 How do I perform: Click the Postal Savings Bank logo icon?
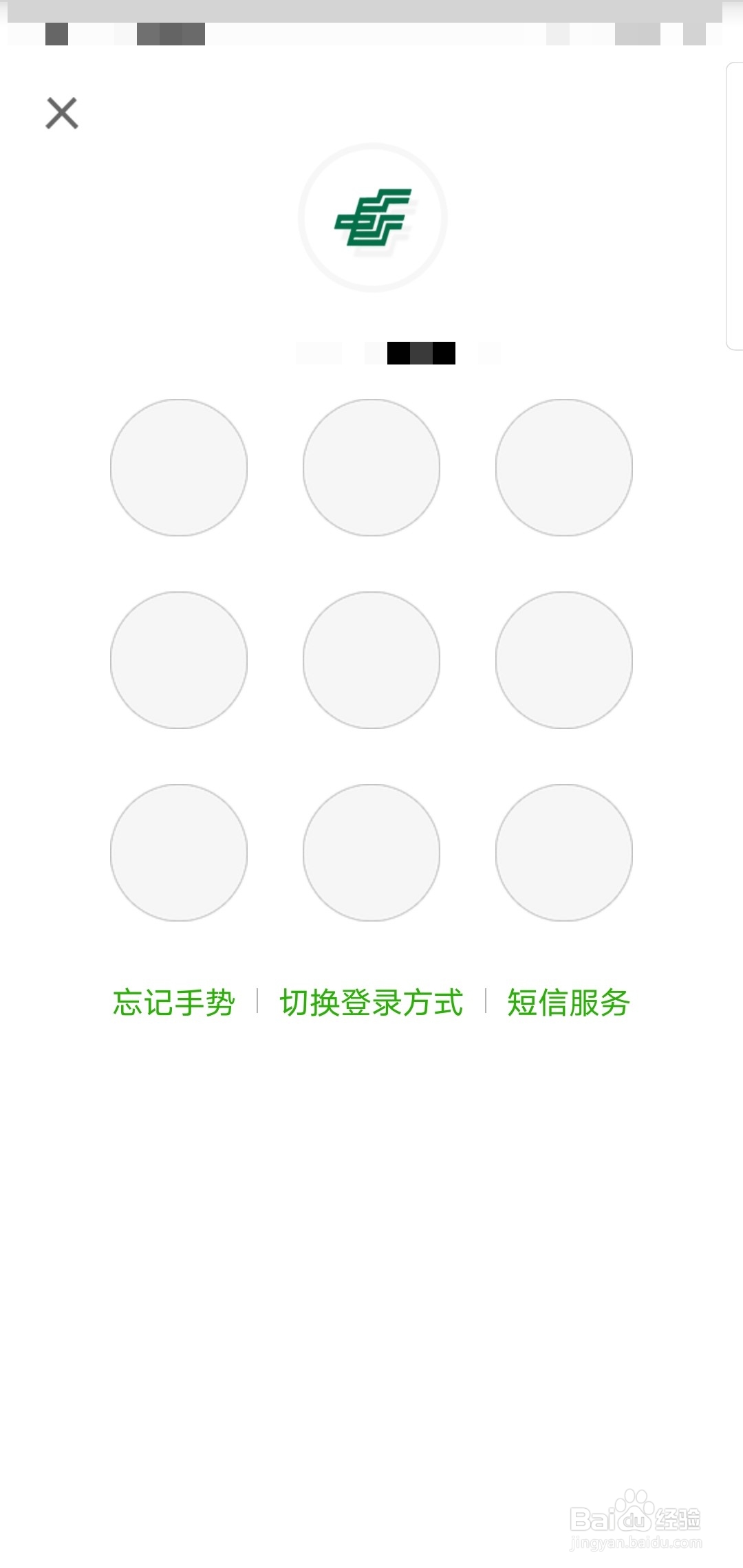click(x=371, y=220)
